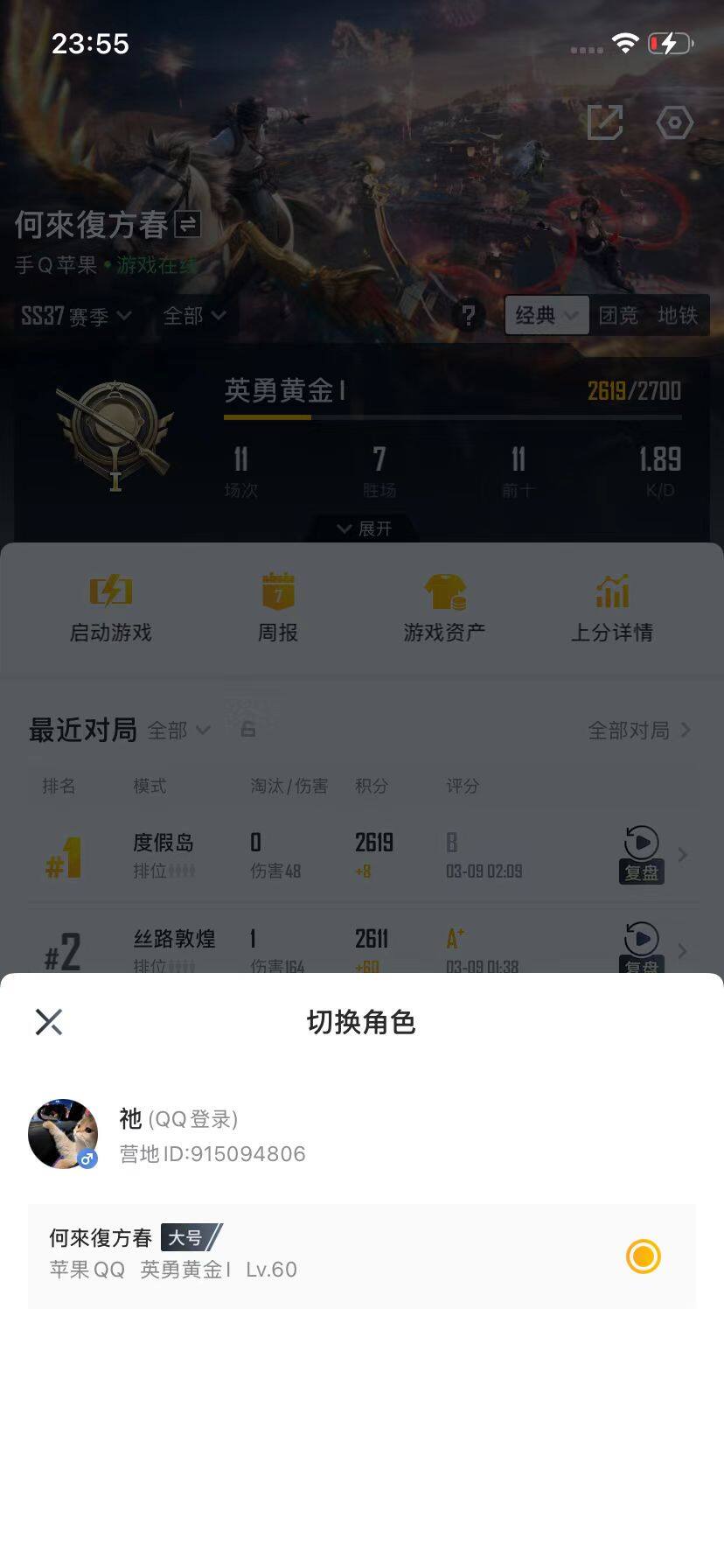Open the settings gear icon
724x1568 pixels.
pos(673,123)
